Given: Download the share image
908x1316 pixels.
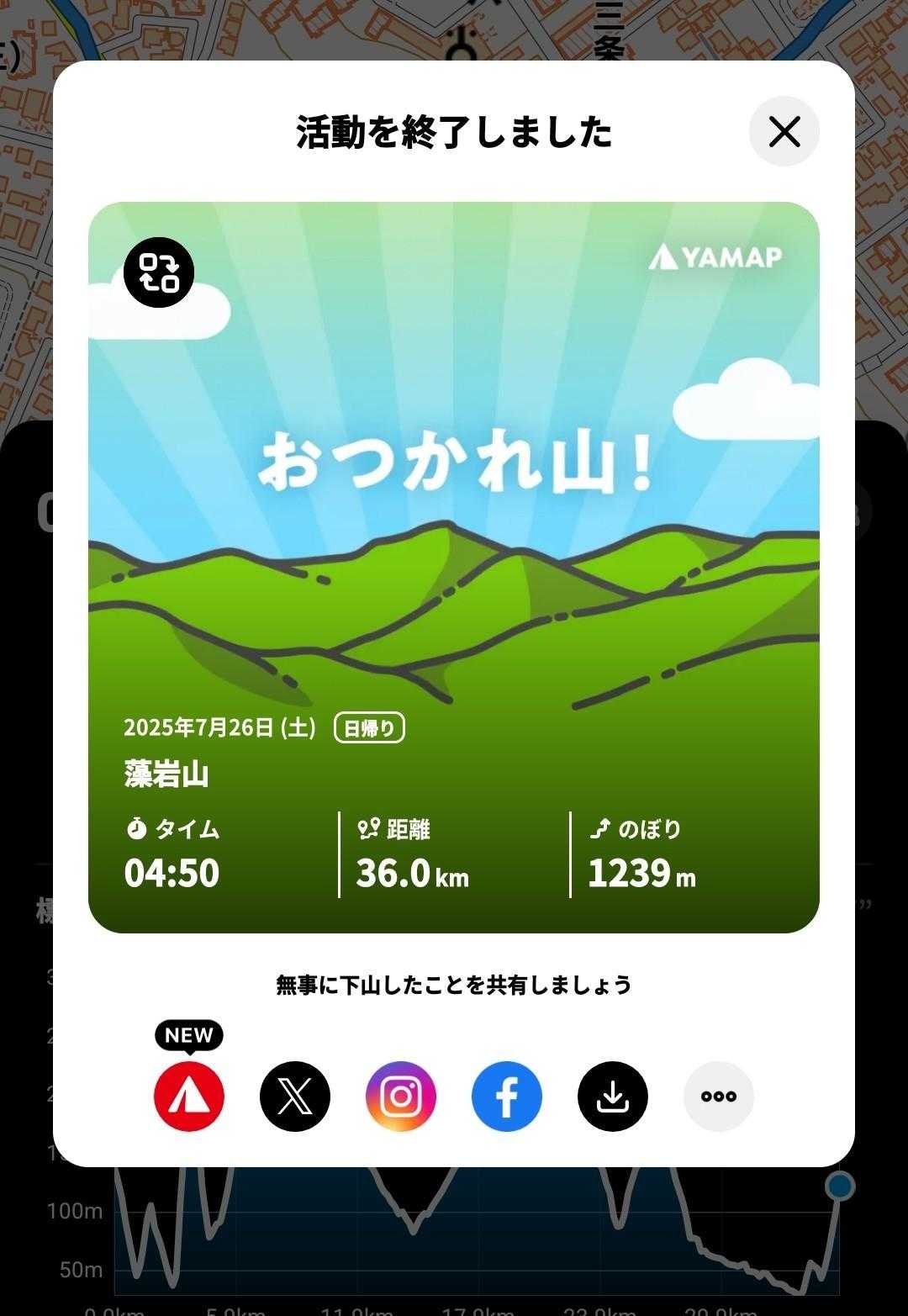Looking at the screenshot, I should [x=613, y=1096].
